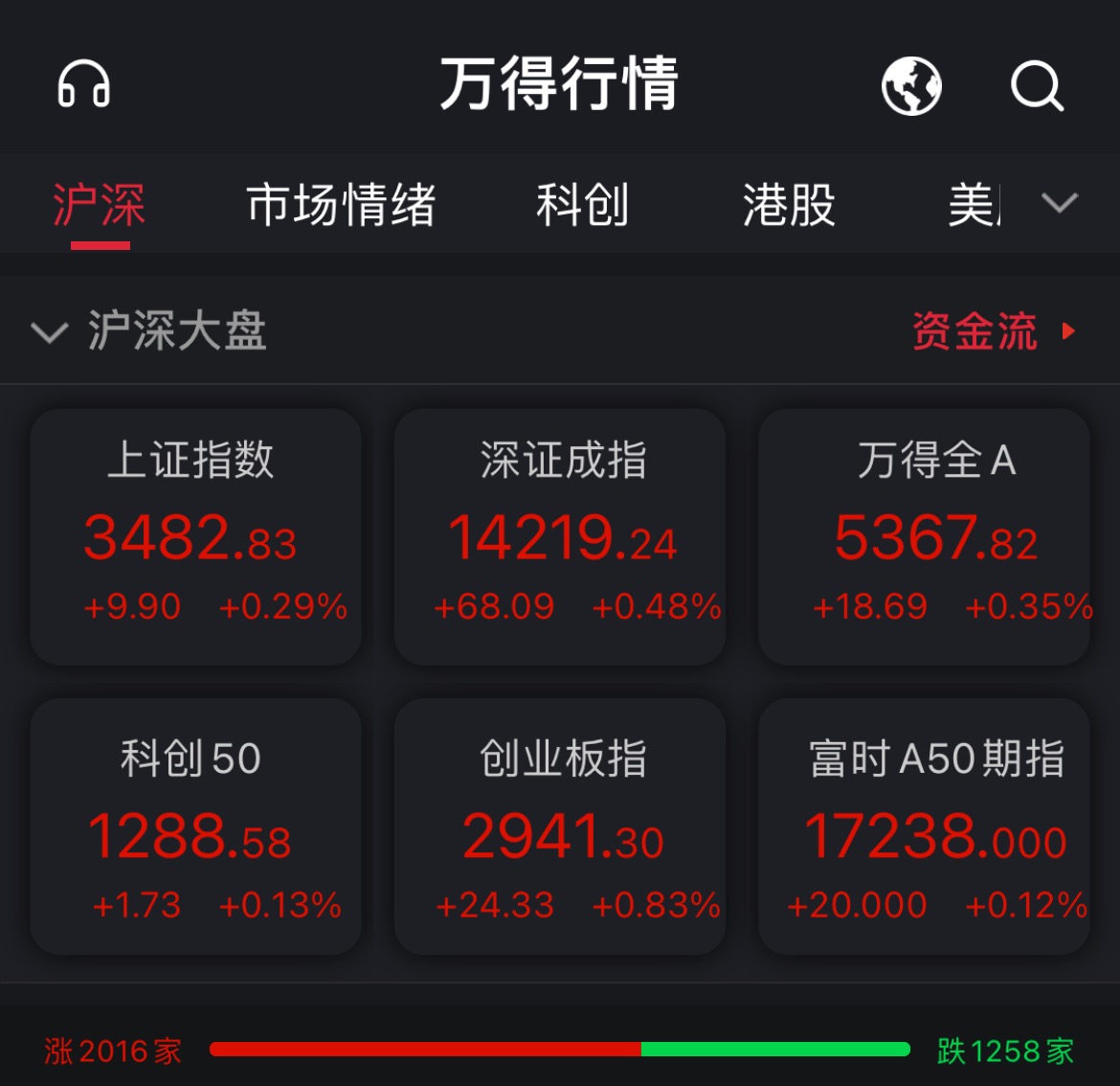Expand the tab list dropdown arrow
Viewport: 1120px width, 1086px height.
[x=1059, y=203]
